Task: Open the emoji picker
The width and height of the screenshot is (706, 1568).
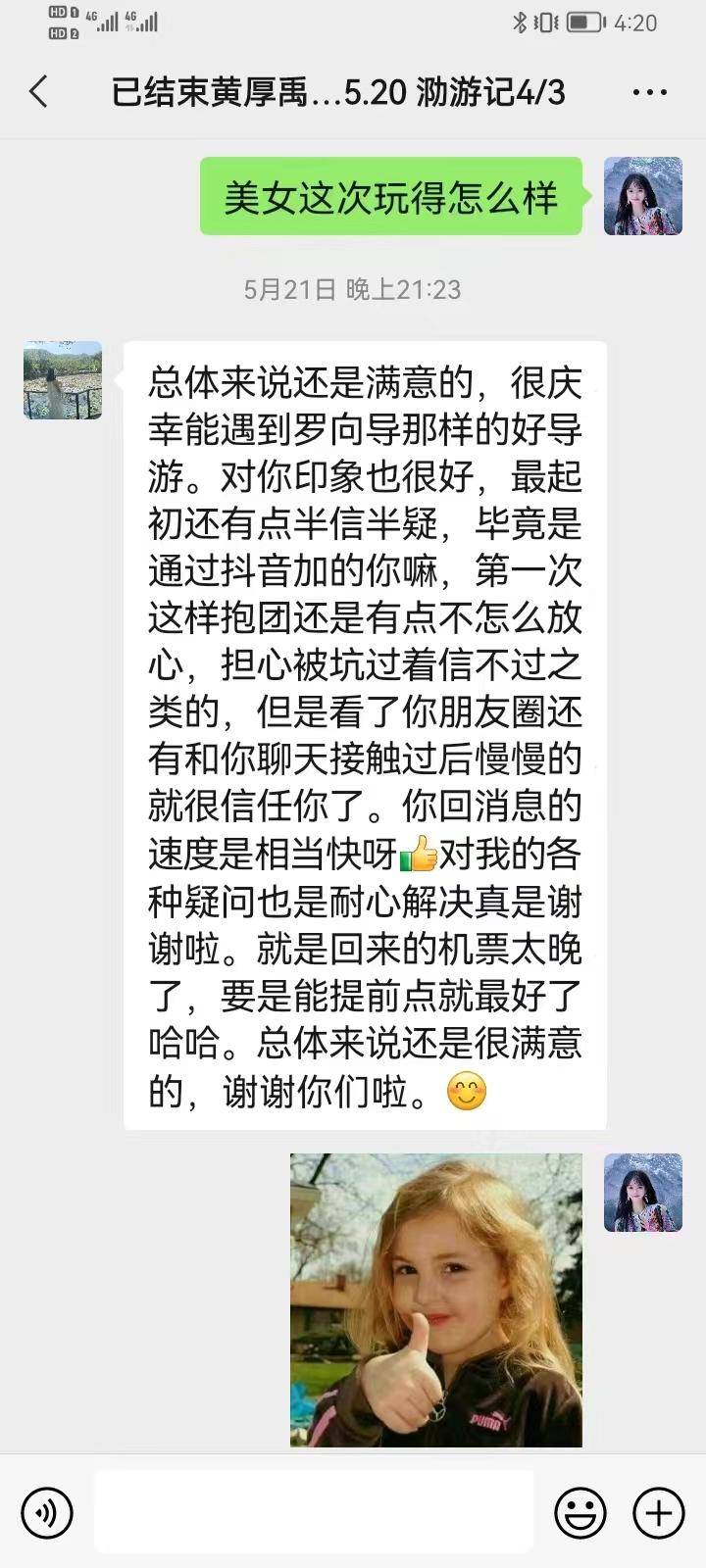Action: click(580, 1512)
